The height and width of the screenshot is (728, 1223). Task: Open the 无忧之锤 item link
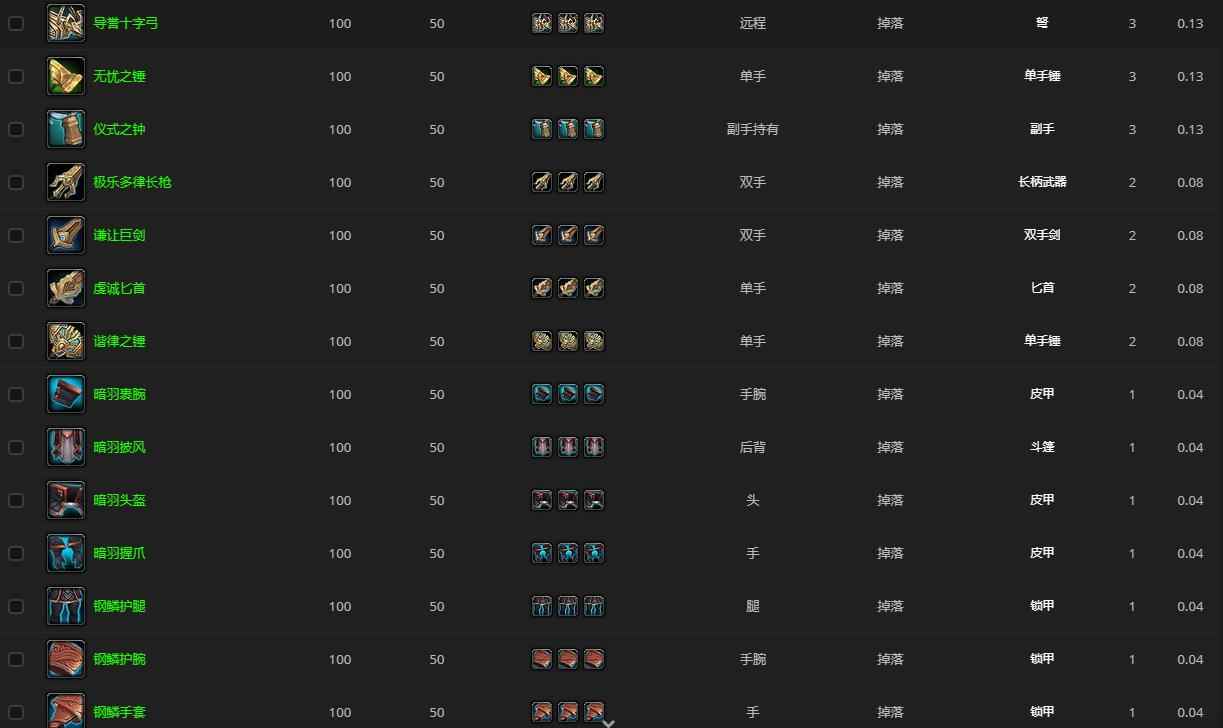pyautogui.click(x=119, y=76)
